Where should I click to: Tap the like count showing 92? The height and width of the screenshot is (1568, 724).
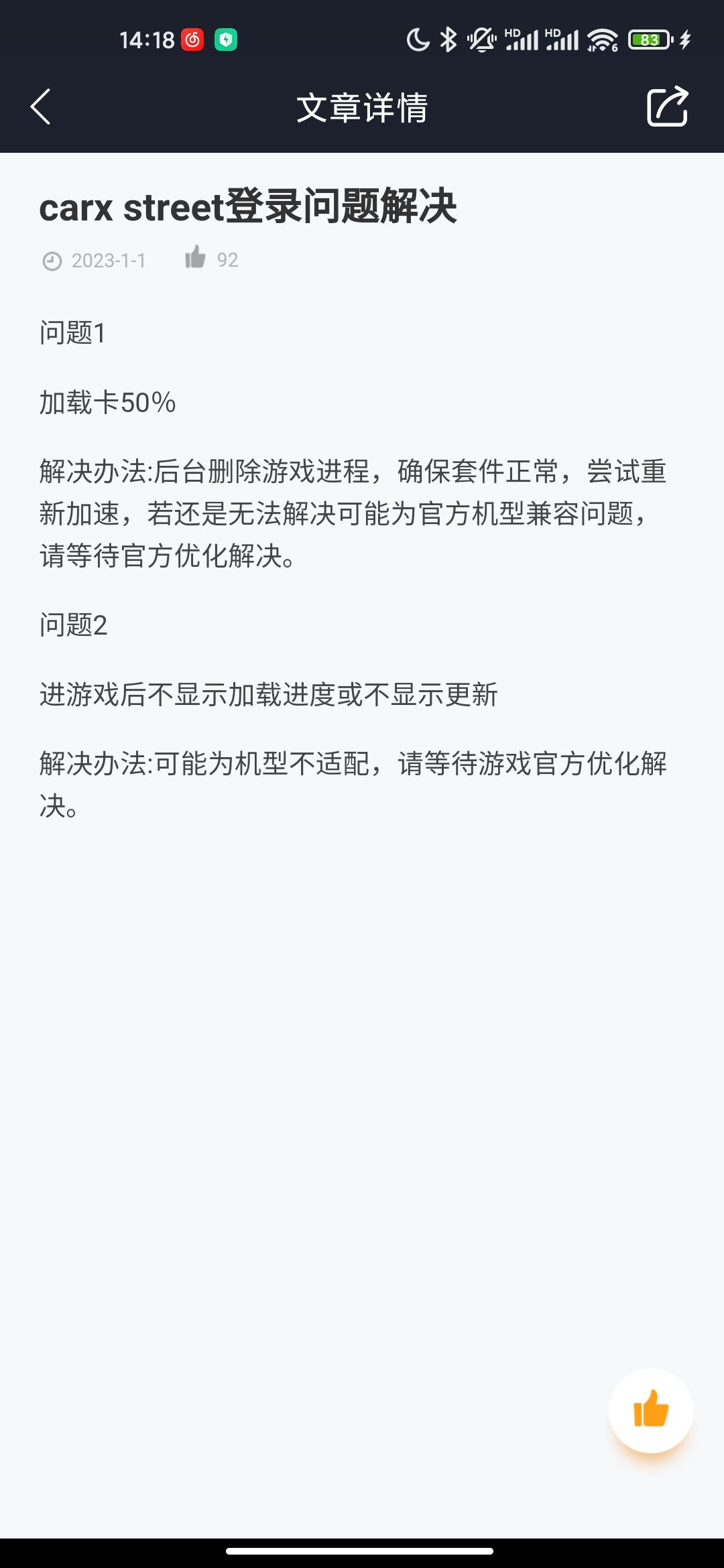coord(229,260)
